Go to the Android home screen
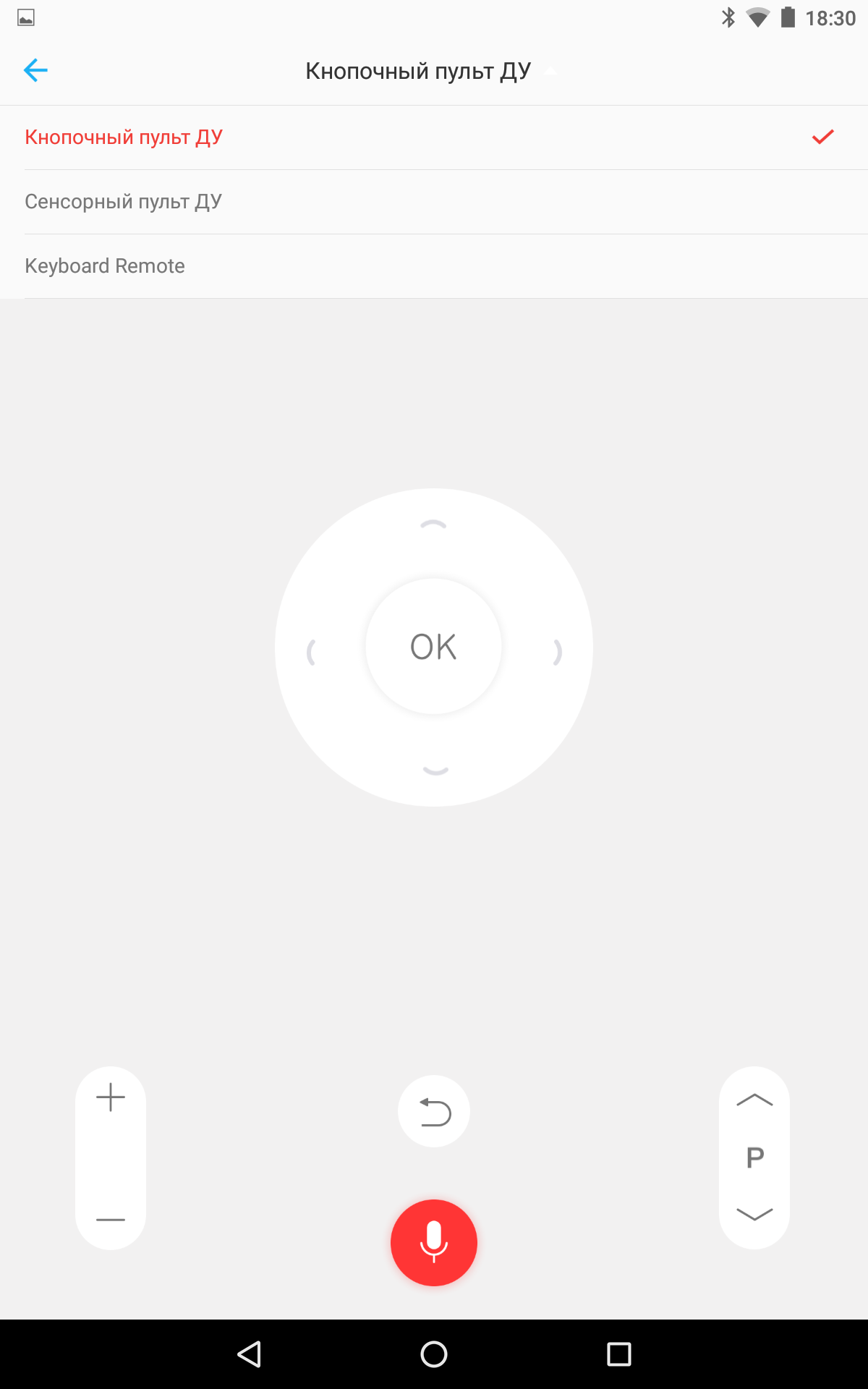Image resolution: width=868 pixels, height=1389 pixels. tap(434, 1354)
